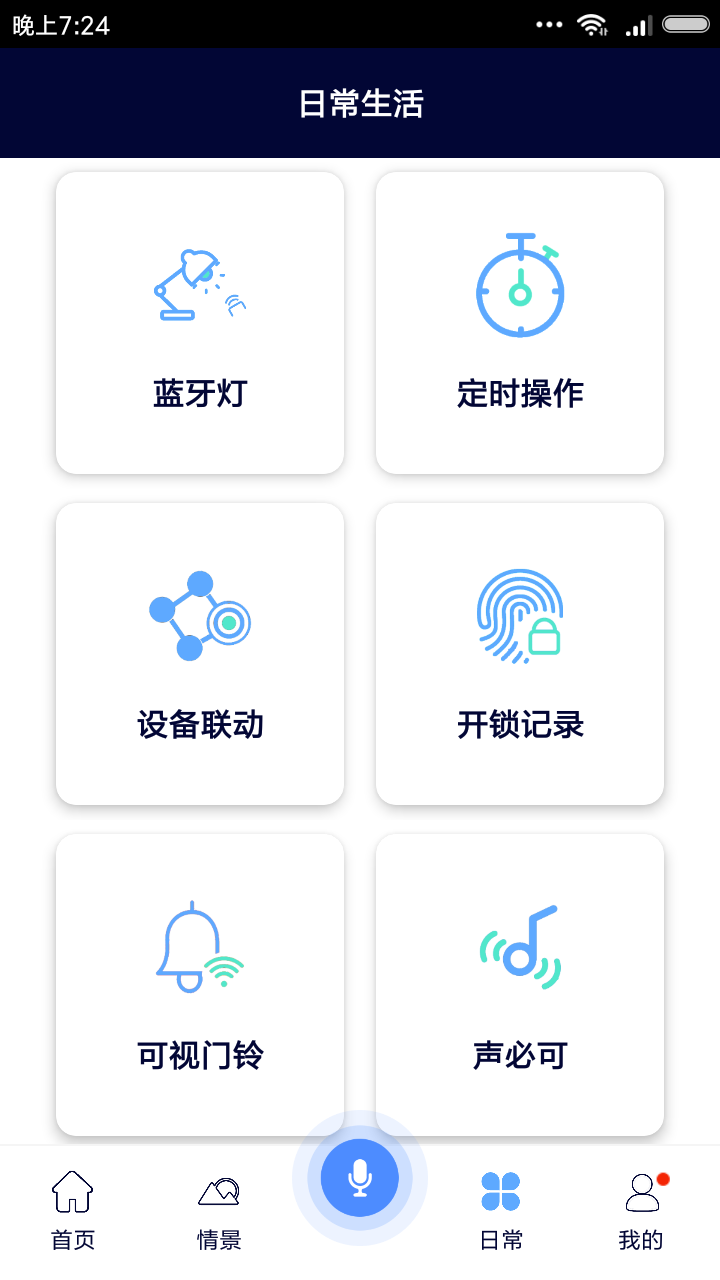Tap the microphone voice button
720x1280 pixels.
coord(360,1178)
